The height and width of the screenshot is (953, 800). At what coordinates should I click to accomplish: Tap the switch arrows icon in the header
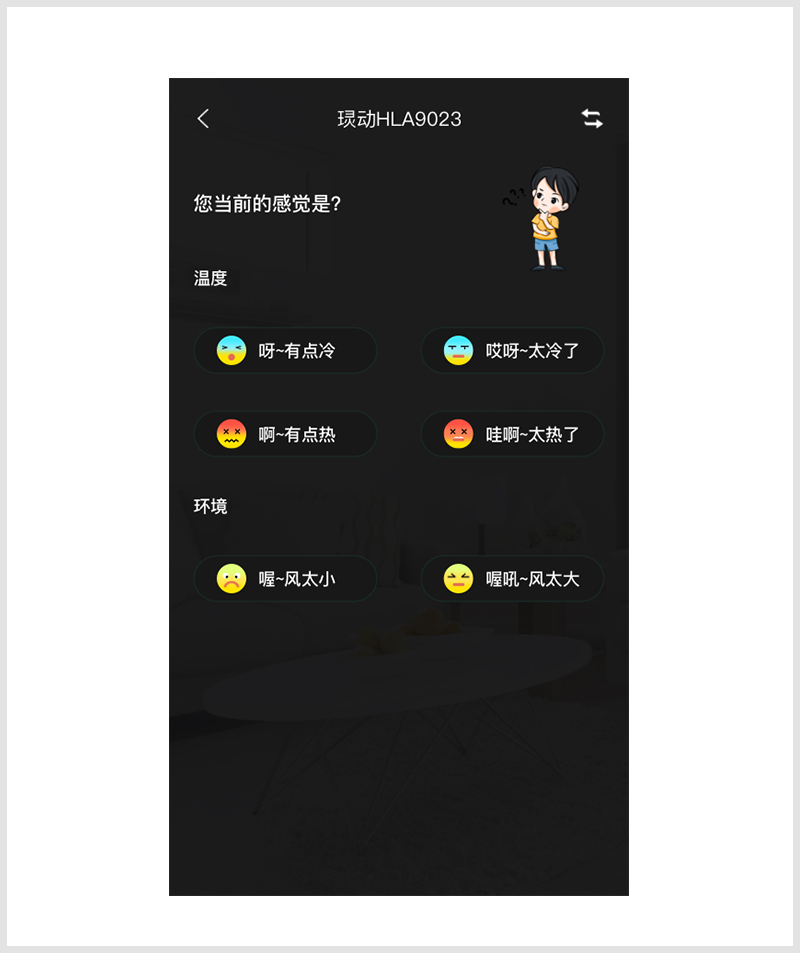(592, 119)
